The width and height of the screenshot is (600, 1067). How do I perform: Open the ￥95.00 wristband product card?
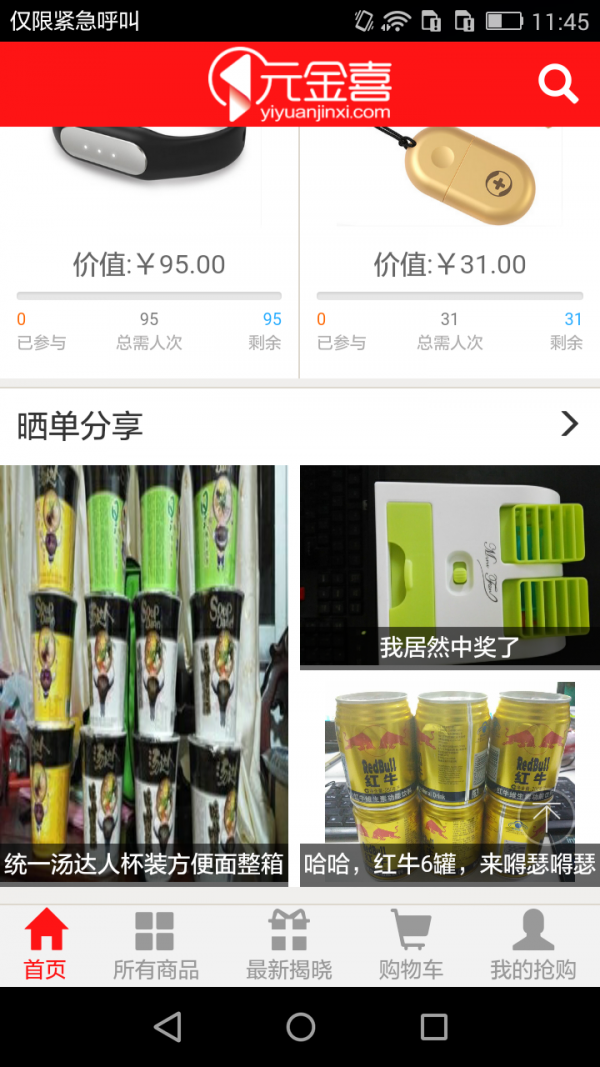click(149, 250)
